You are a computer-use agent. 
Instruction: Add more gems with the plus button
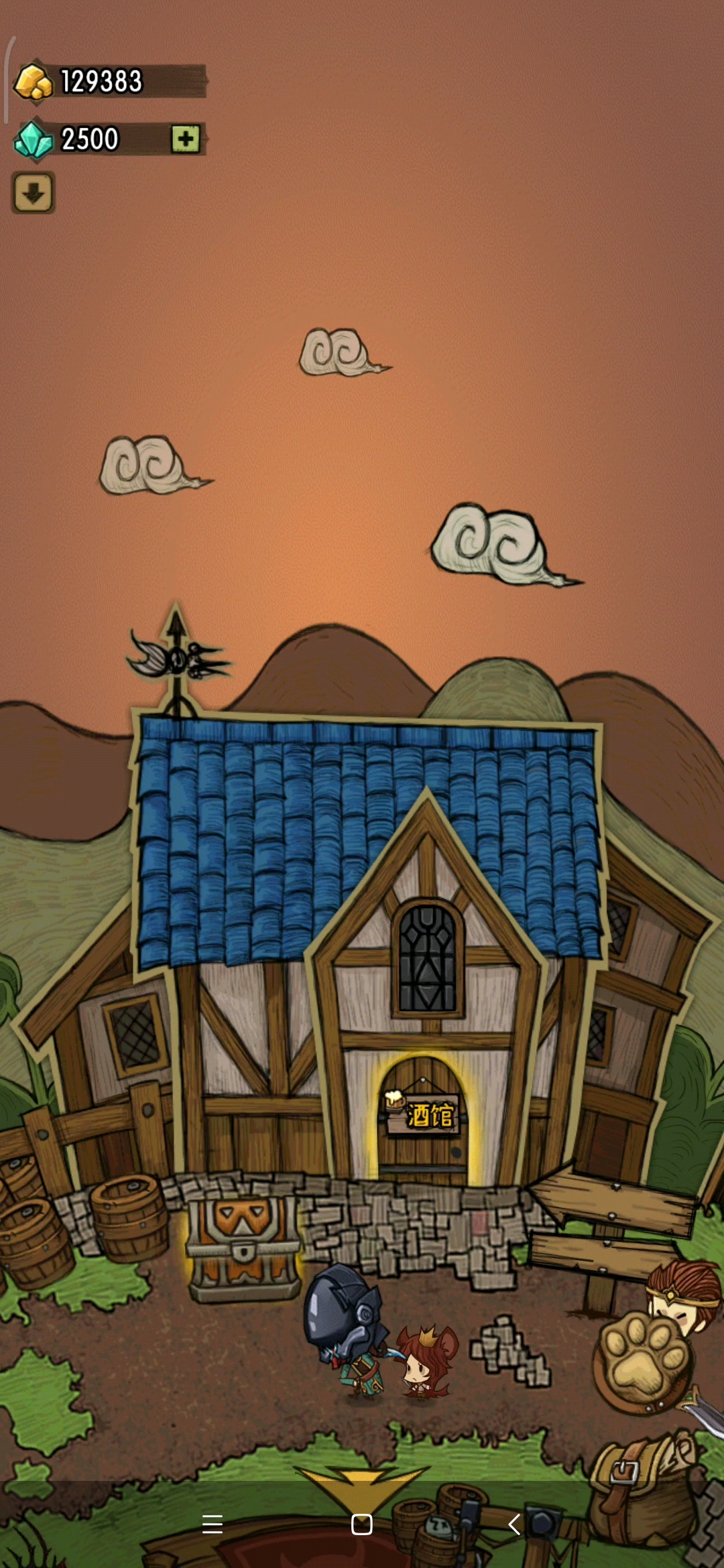pyautogui.click(x=185, y=139)
